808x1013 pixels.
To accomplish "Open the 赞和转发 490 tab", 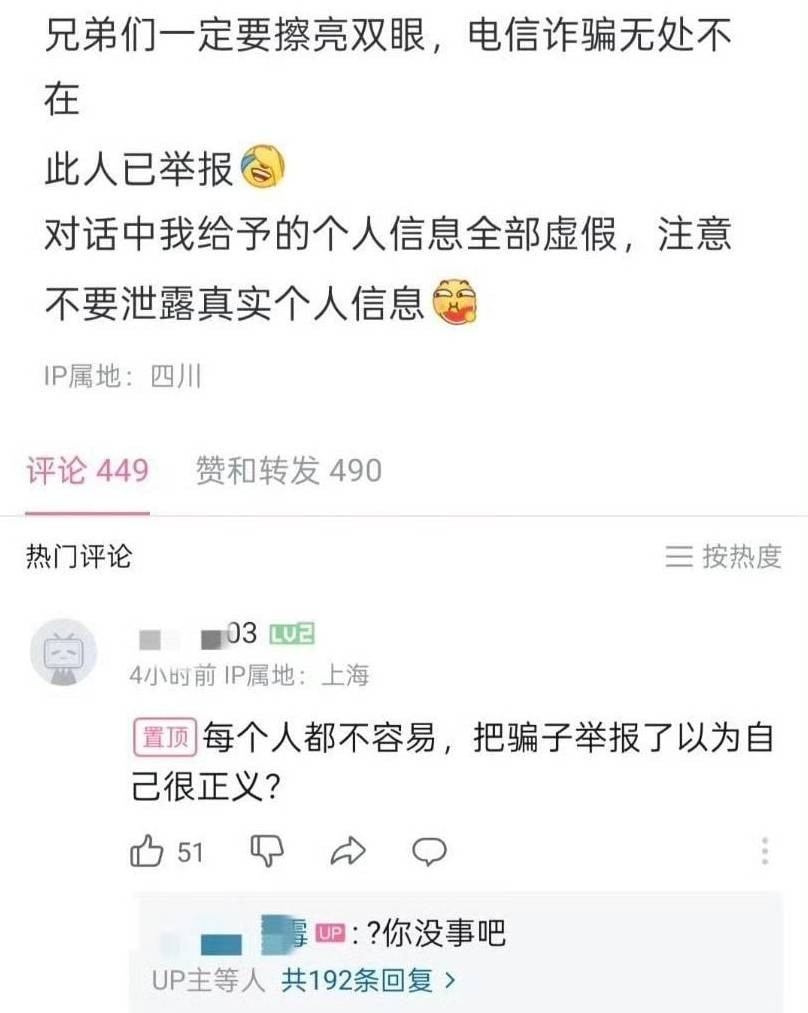I will [288, 470].
